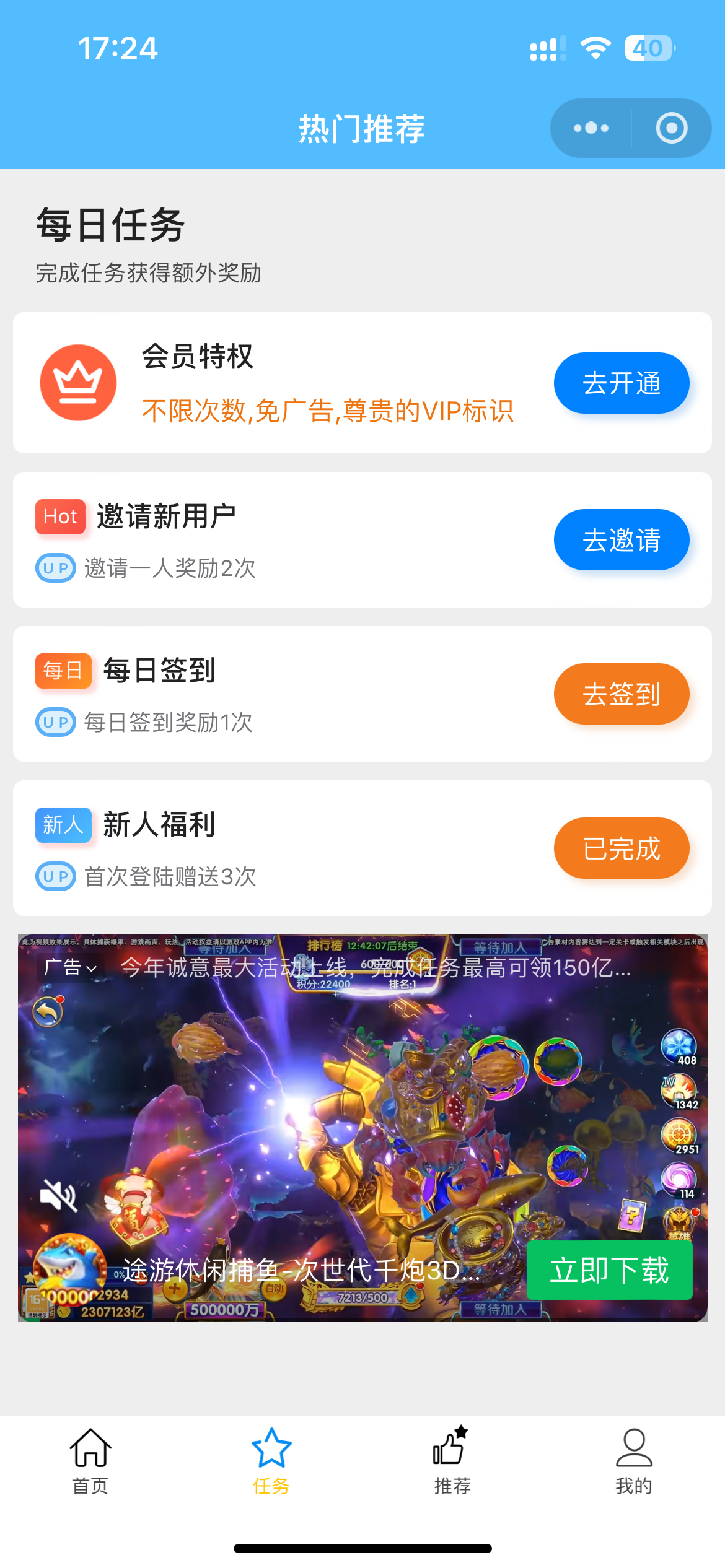Tap 去邀请 to invite new users
Image resolution: width=725 pixels, height=1568 pixels.
(621, 539)
